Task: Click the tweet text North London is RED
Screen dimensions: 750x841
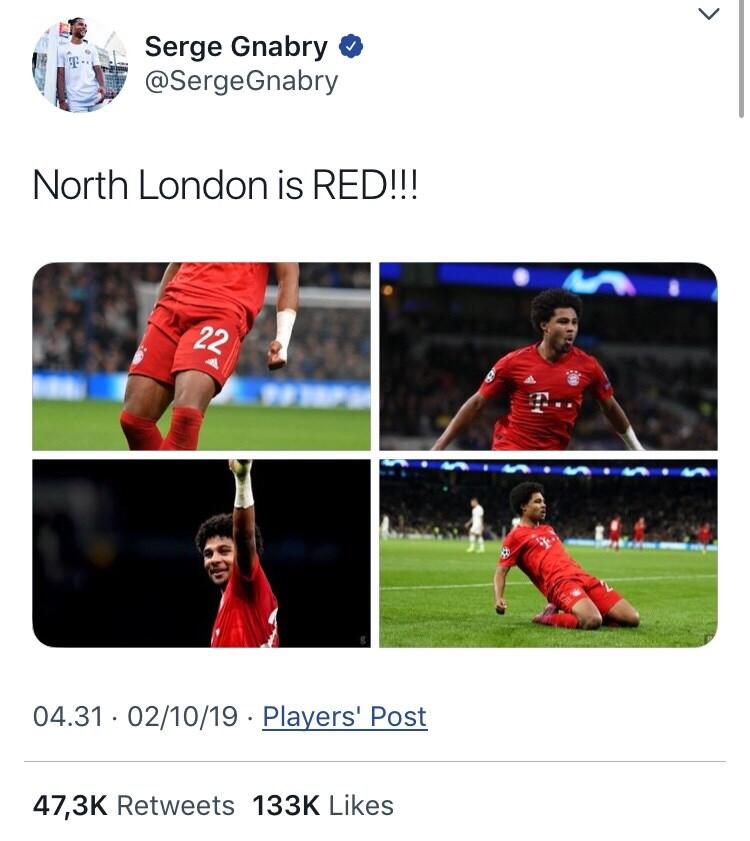Action: 227,182
